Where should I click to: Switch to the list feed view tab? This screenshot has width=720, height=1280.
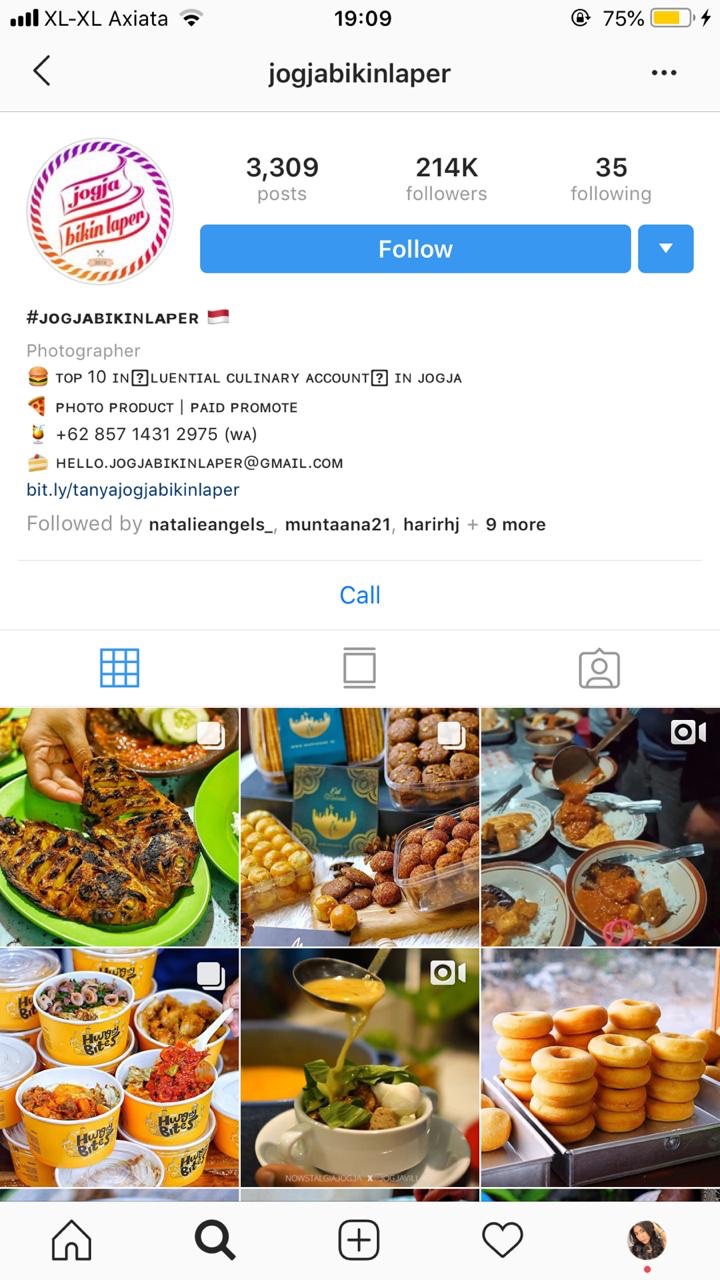pyautogui.click(x=359, y=668)
